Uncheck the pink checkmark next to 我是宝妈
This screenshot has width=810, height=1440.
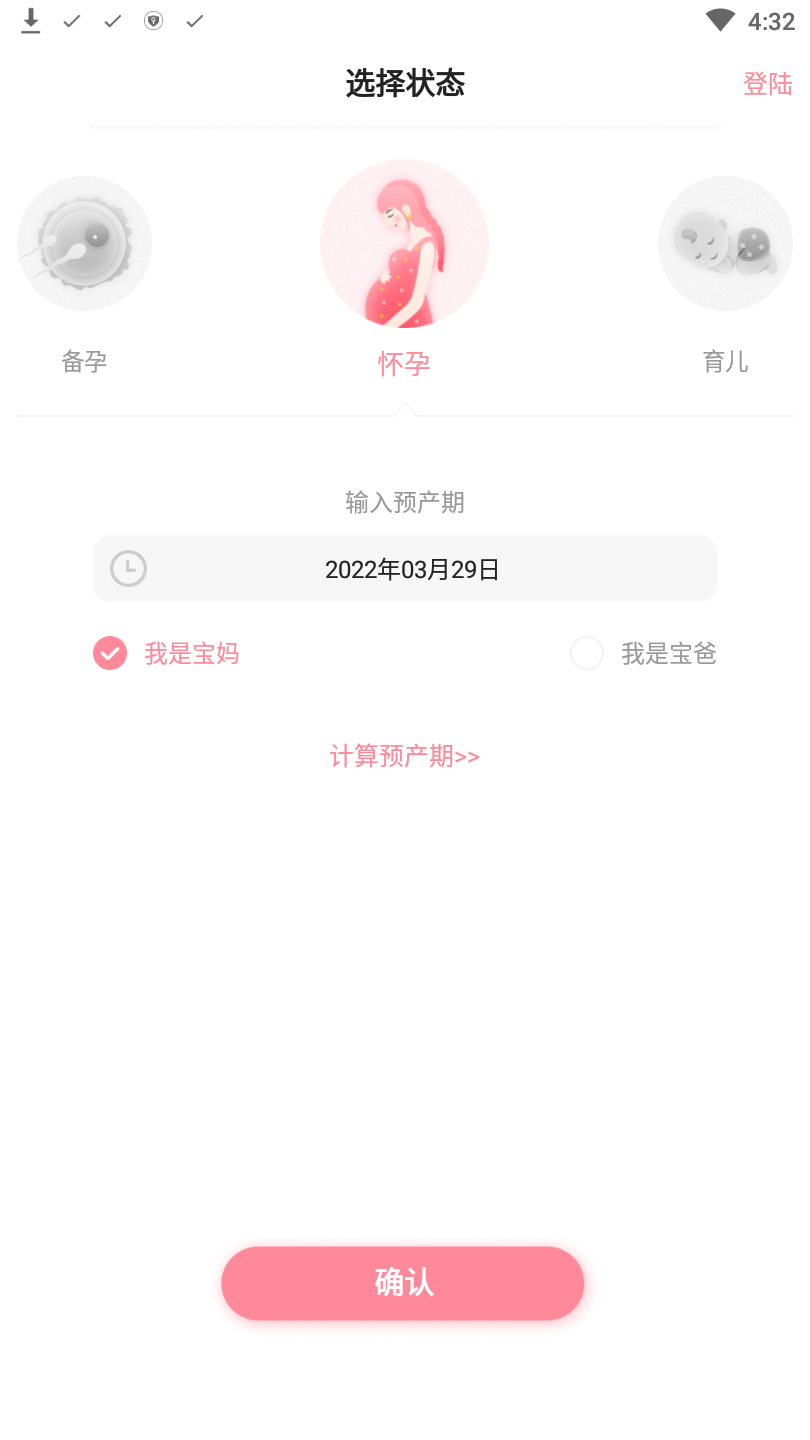(x=110, y=653)
